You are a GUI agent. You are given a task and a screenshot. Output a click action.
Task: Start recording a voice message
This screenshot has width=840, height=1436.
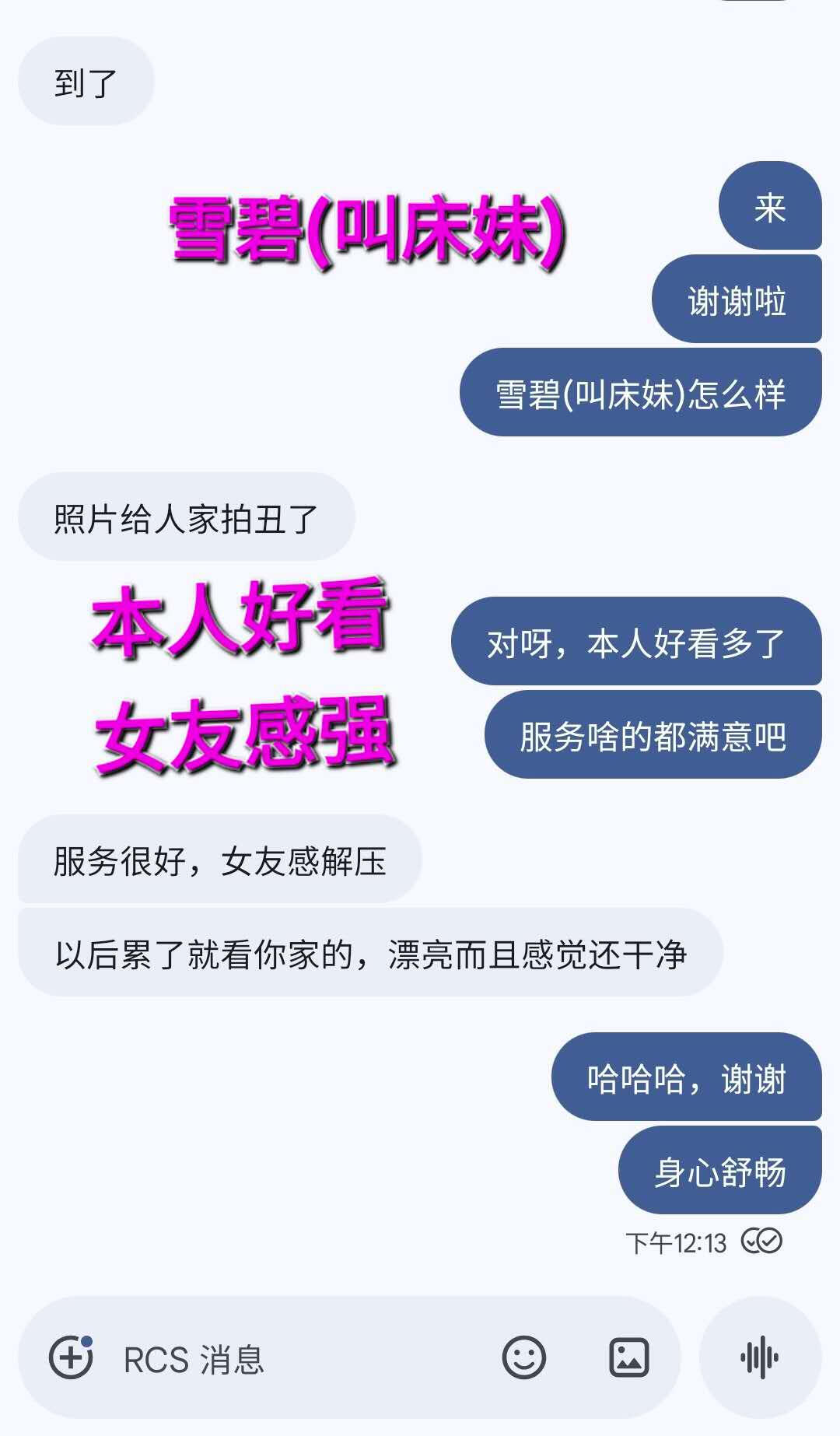(x=760, y=1357)
